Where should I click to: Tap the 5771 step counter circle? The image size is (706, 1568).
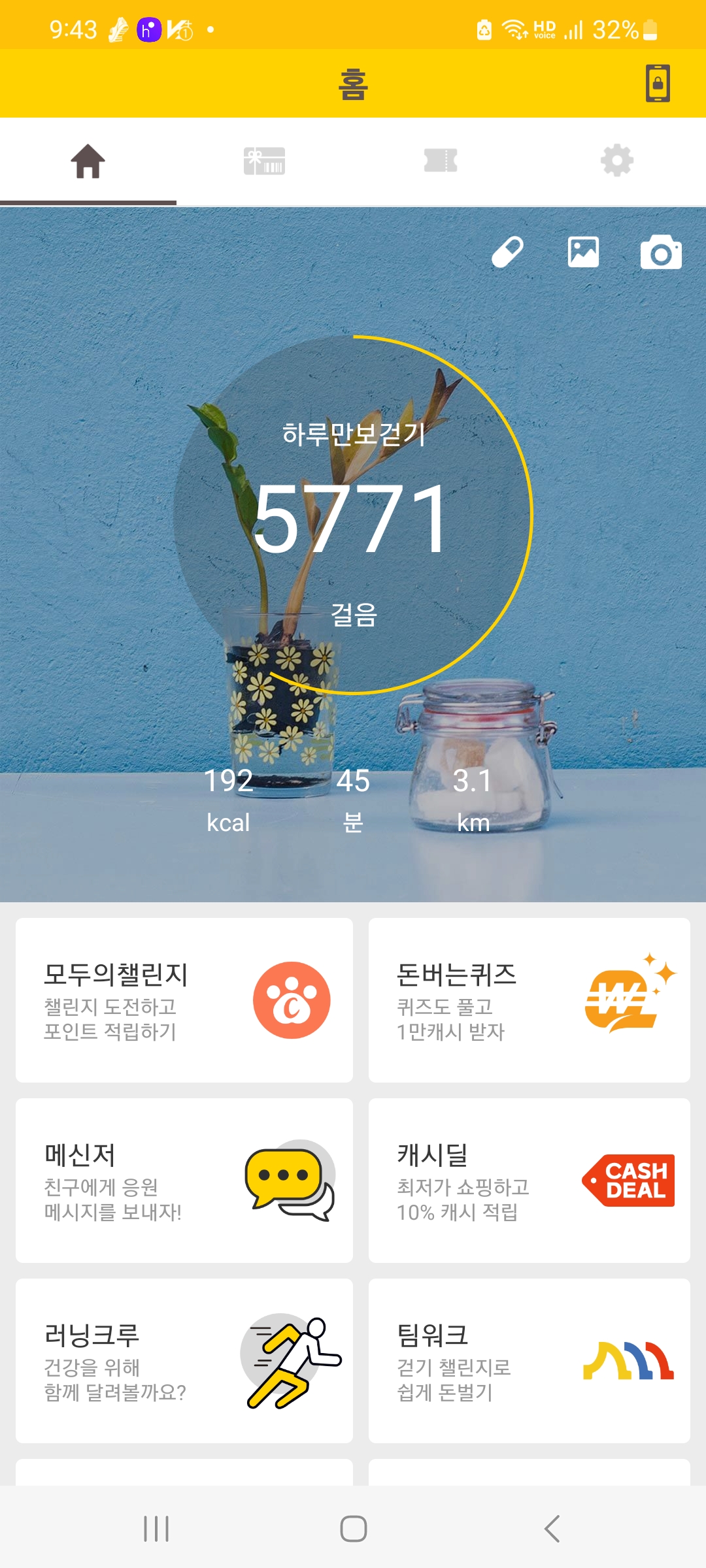[353, 515]
